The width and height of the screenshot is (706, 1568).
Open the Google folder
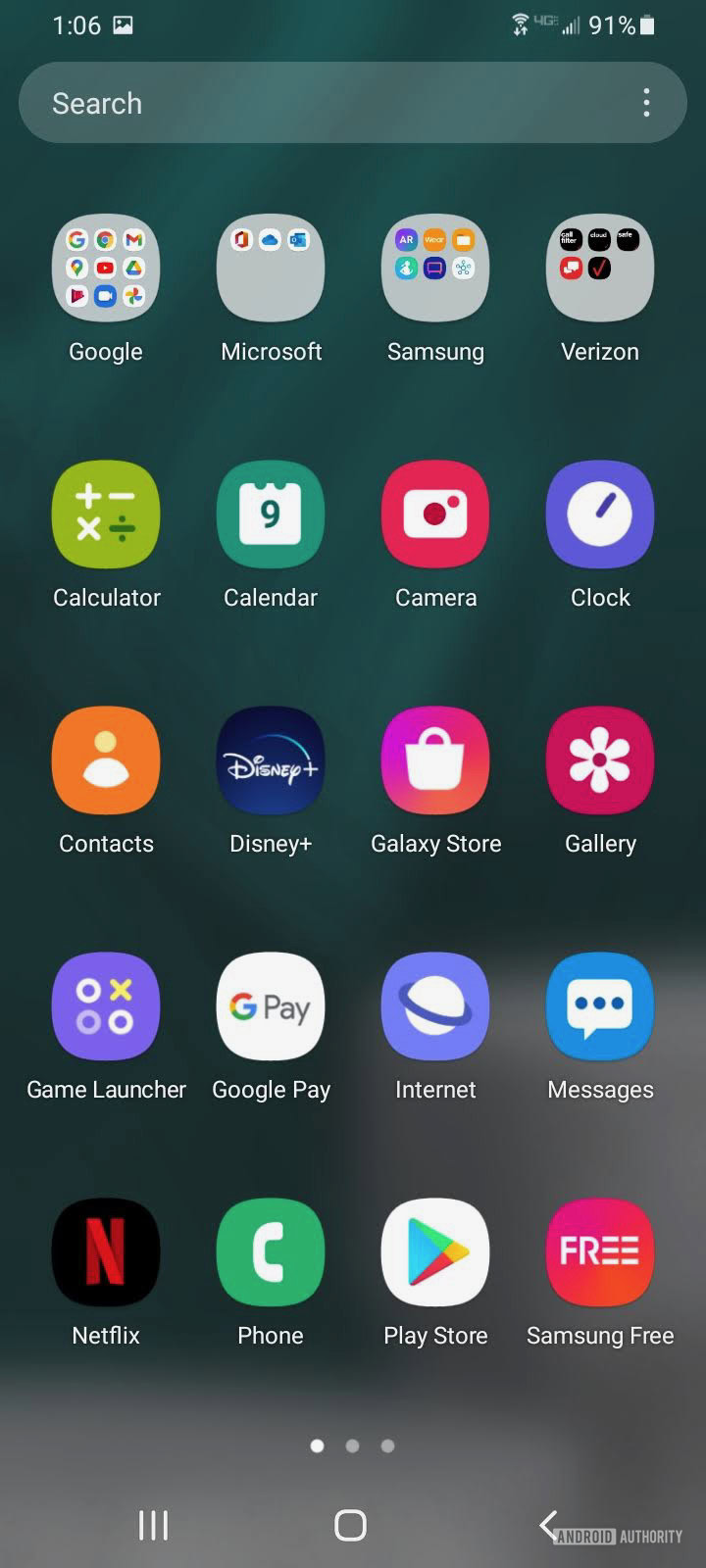click(x=106, y=268)
